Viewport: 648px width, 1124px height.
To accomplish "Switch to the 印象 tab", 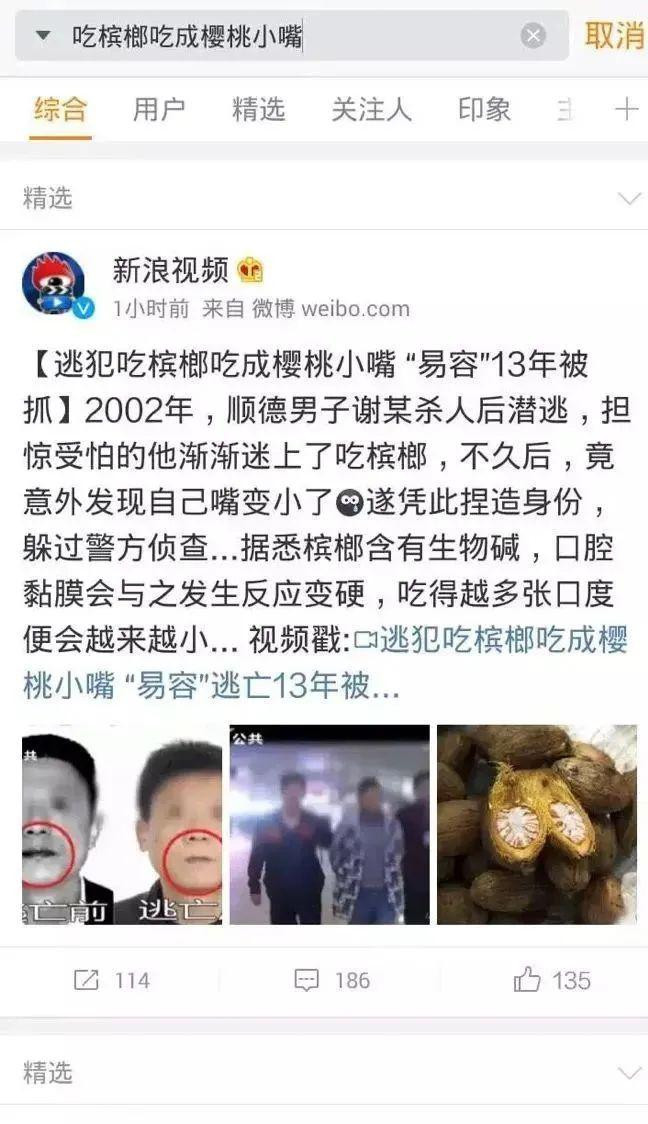I will (x=485, y=110).
